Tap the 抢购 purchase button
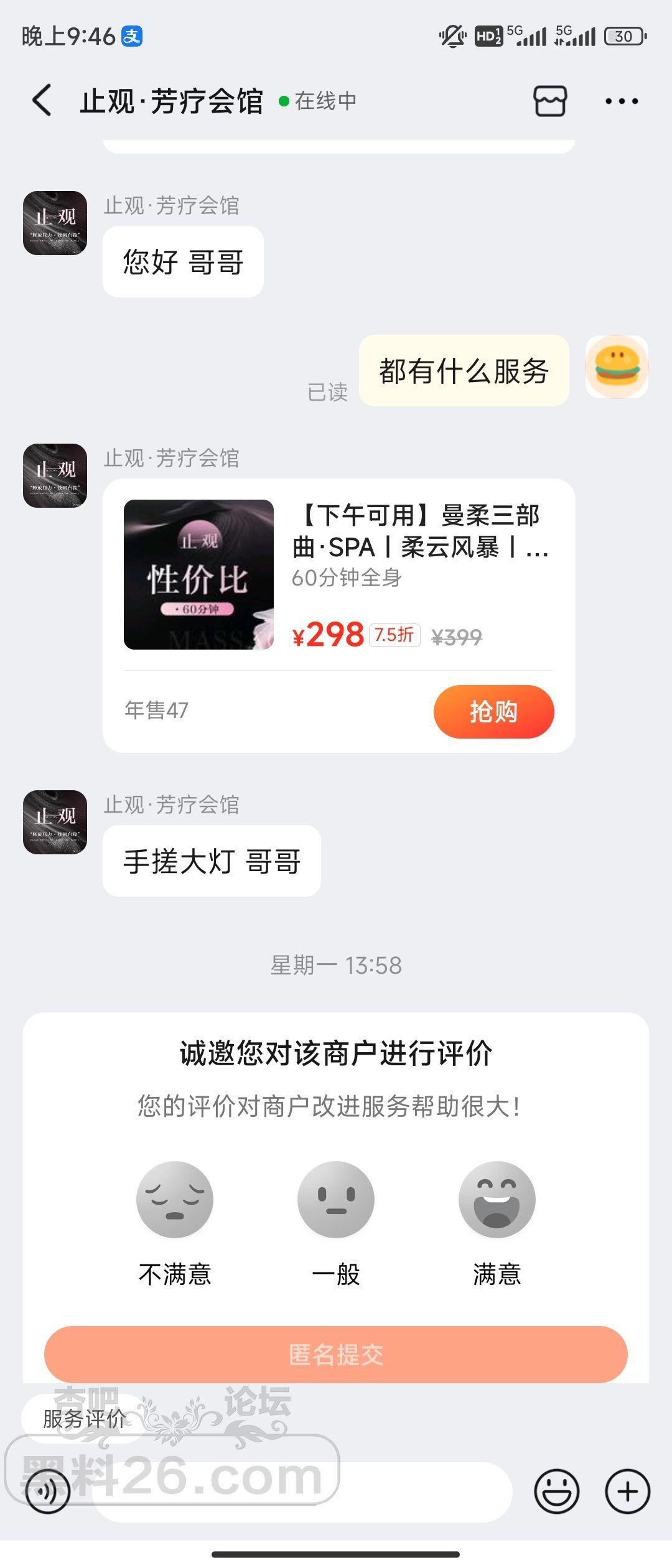672x1568 pixels. click(x=493, y=711)
